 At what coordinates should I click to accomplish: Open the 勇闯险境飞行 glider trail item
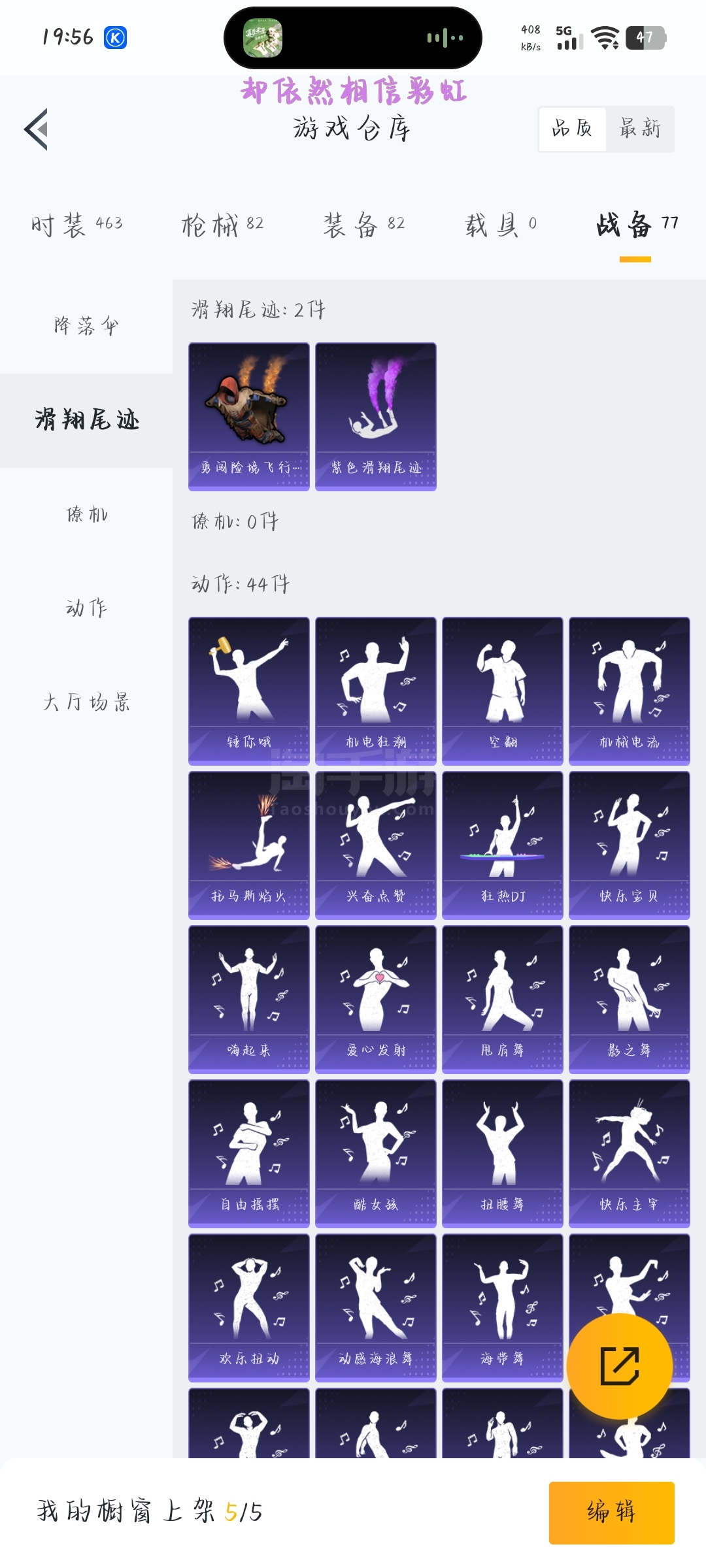pyautogui.click(x=249, y=417)
